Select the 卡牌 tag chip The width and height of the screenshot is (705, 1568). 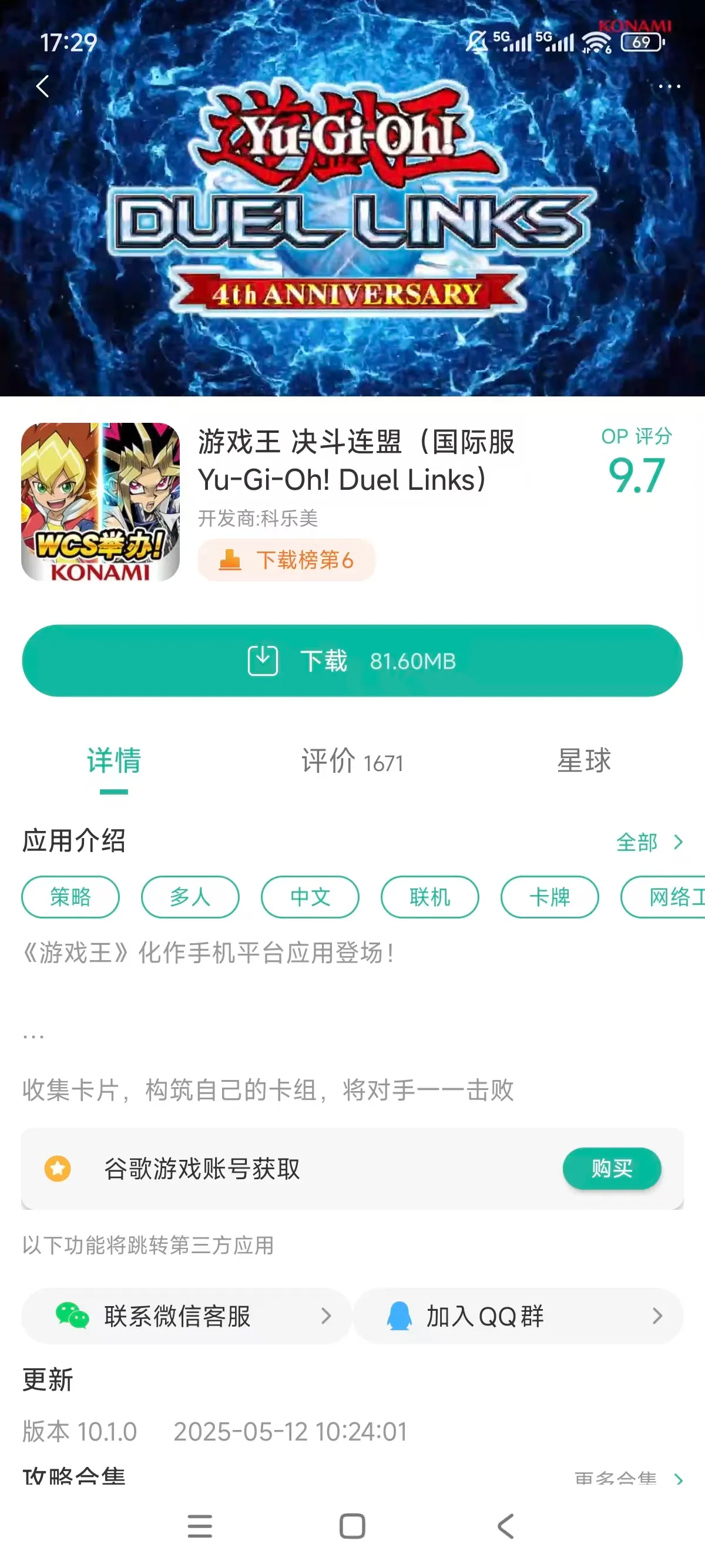coord(549,897)
